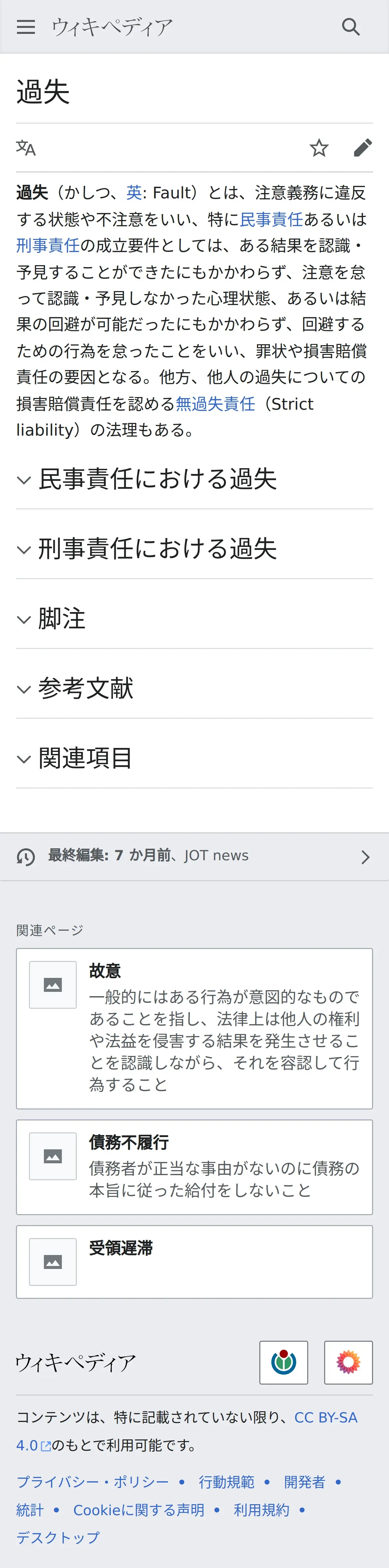389x1568 pixels.
Task: Open related page 故意
Action: (x=194, y=1028)
